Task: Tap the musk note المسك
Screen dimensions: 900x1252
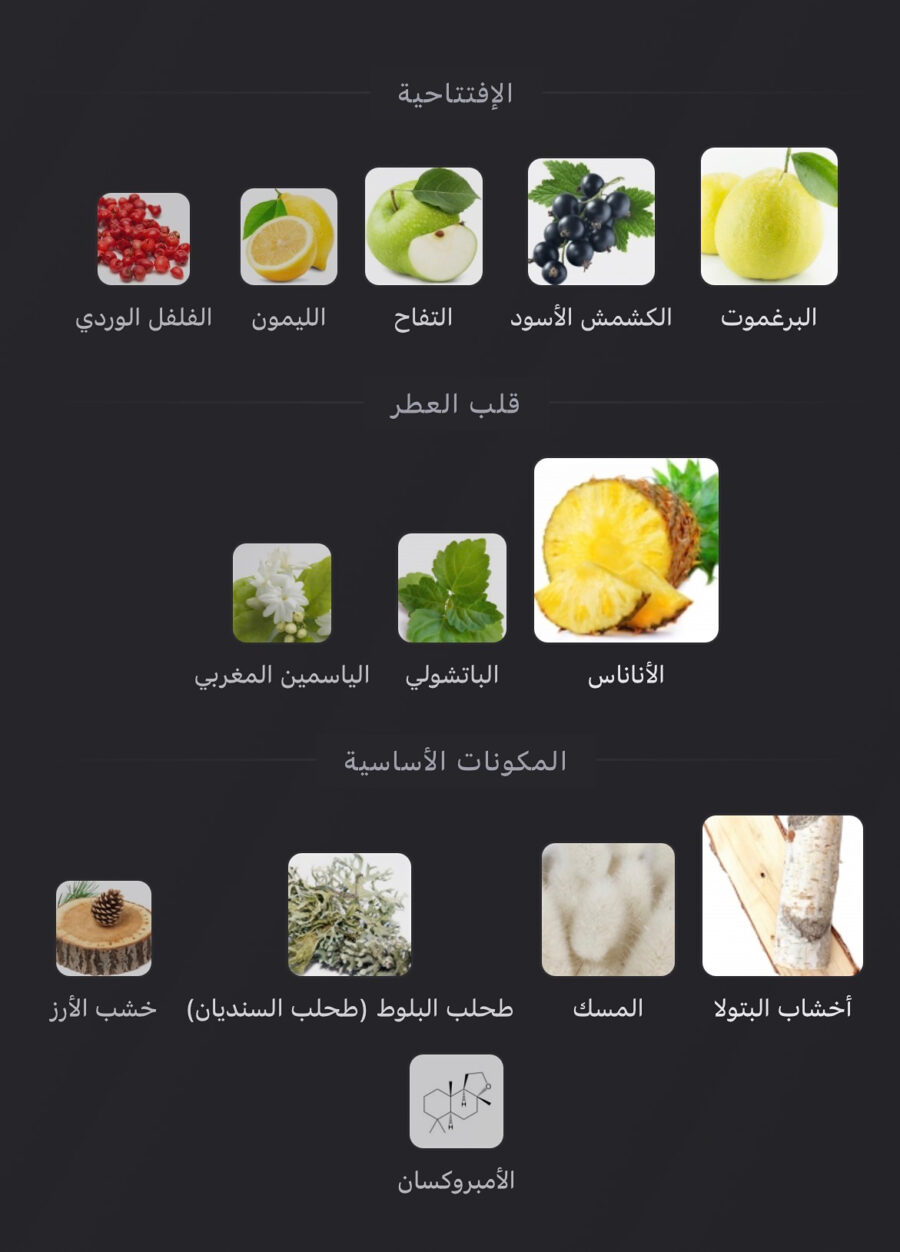Action: [608, 909]
